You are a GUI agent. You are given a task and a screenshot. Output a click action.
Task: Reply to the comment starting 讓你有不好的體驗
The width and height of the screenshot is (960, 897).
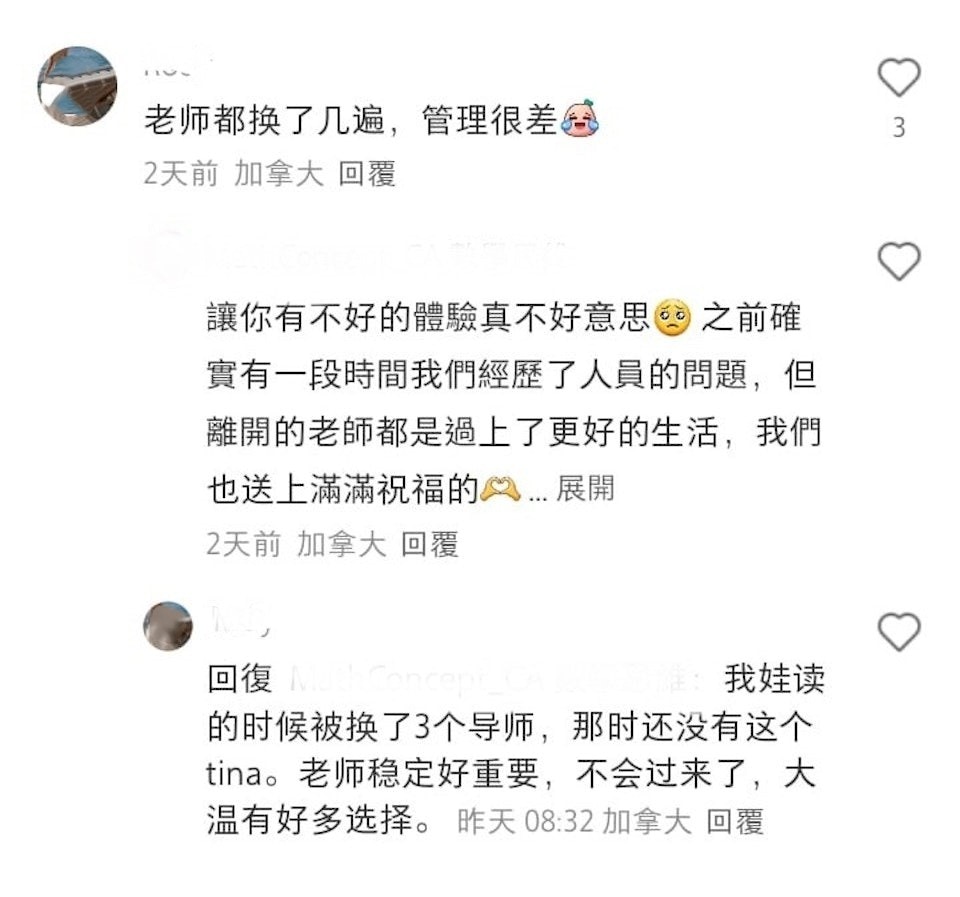tap(430, 544)
